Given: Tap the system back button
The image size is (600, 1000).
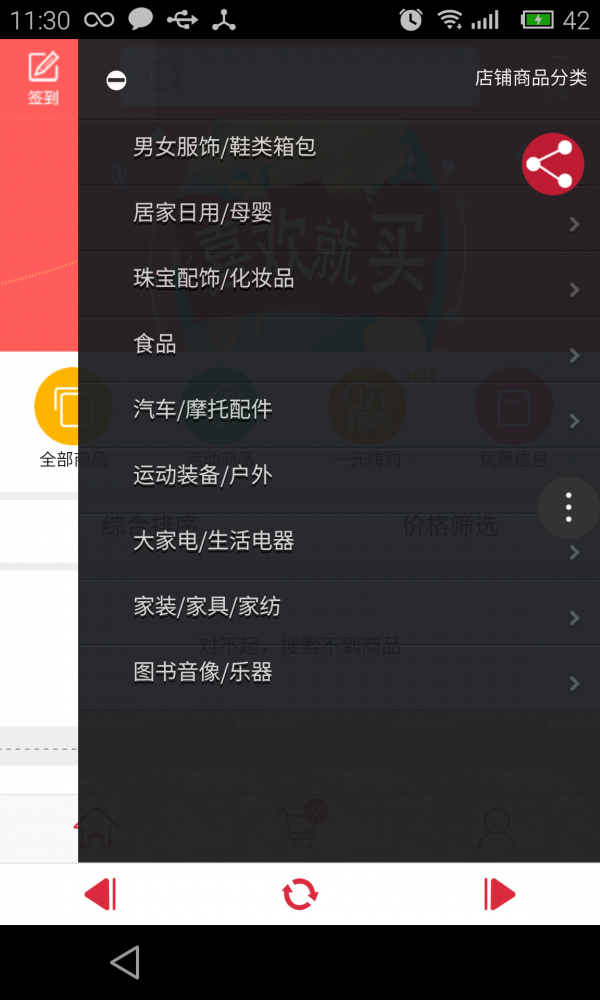Looking at the screenshot, I should coord(125,963).
